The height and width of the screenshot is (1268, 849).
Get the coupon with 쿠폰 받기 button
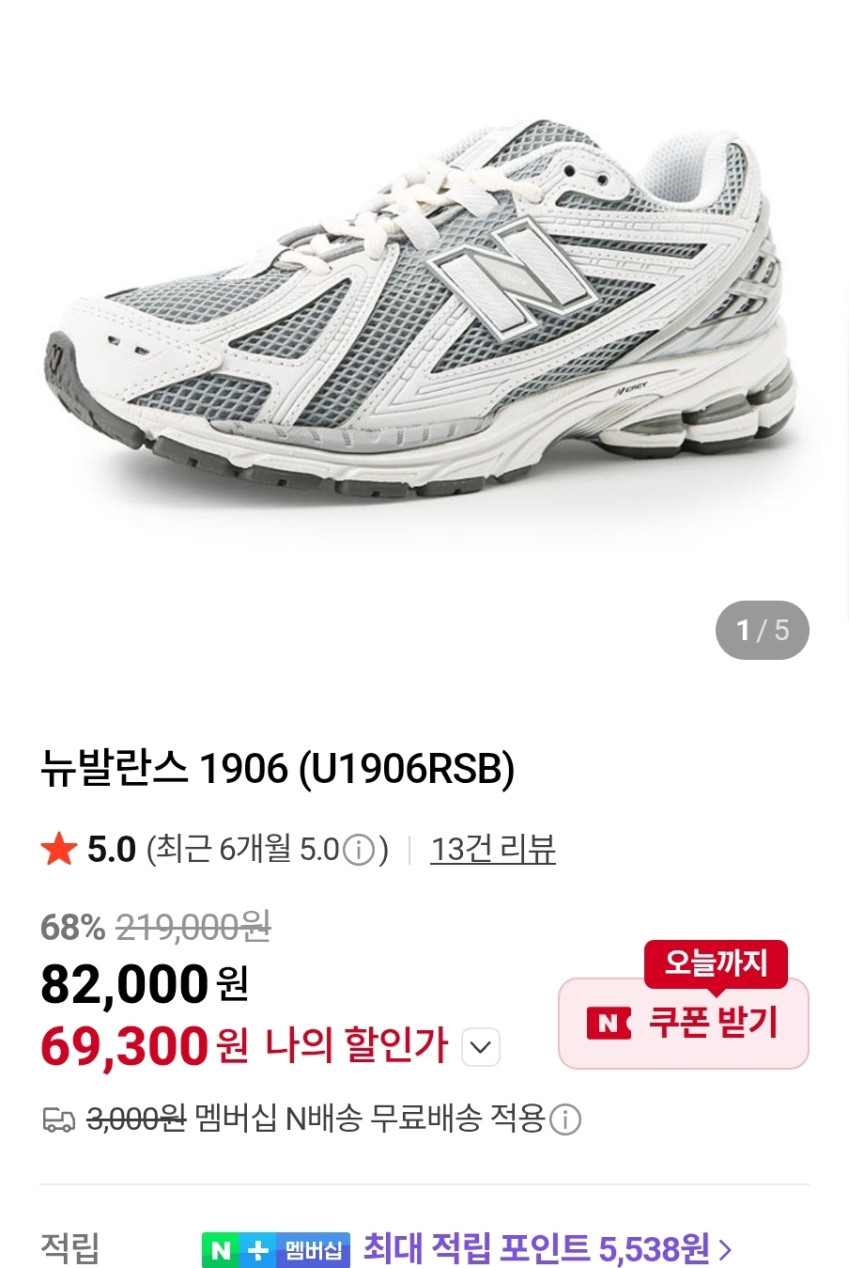(683, 1023)
